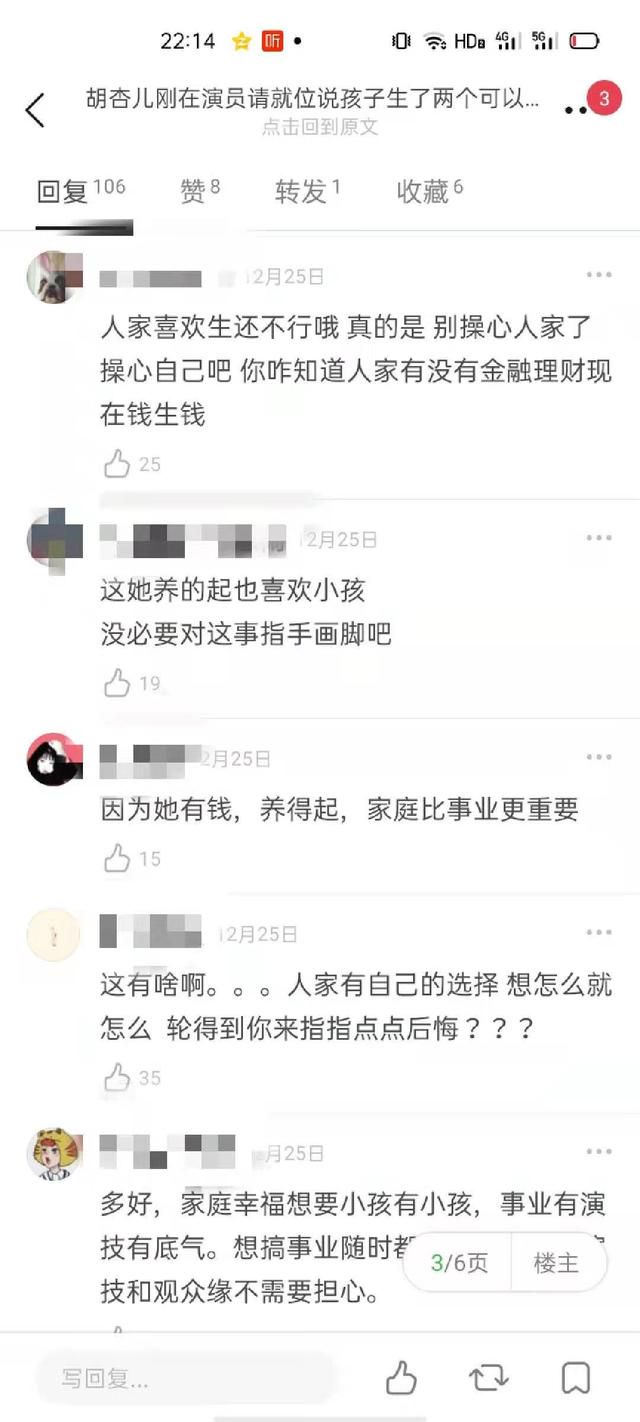Bookmark the post from bottom bar

pos(575,1378)
